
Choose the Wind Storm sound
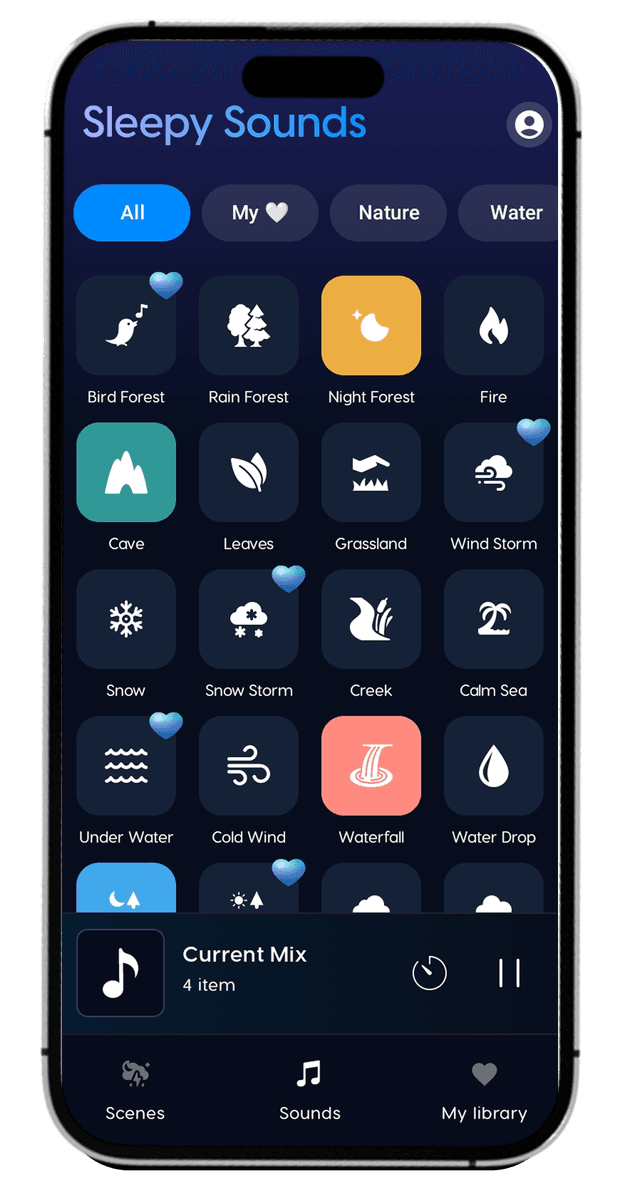[x=493, y=472]
